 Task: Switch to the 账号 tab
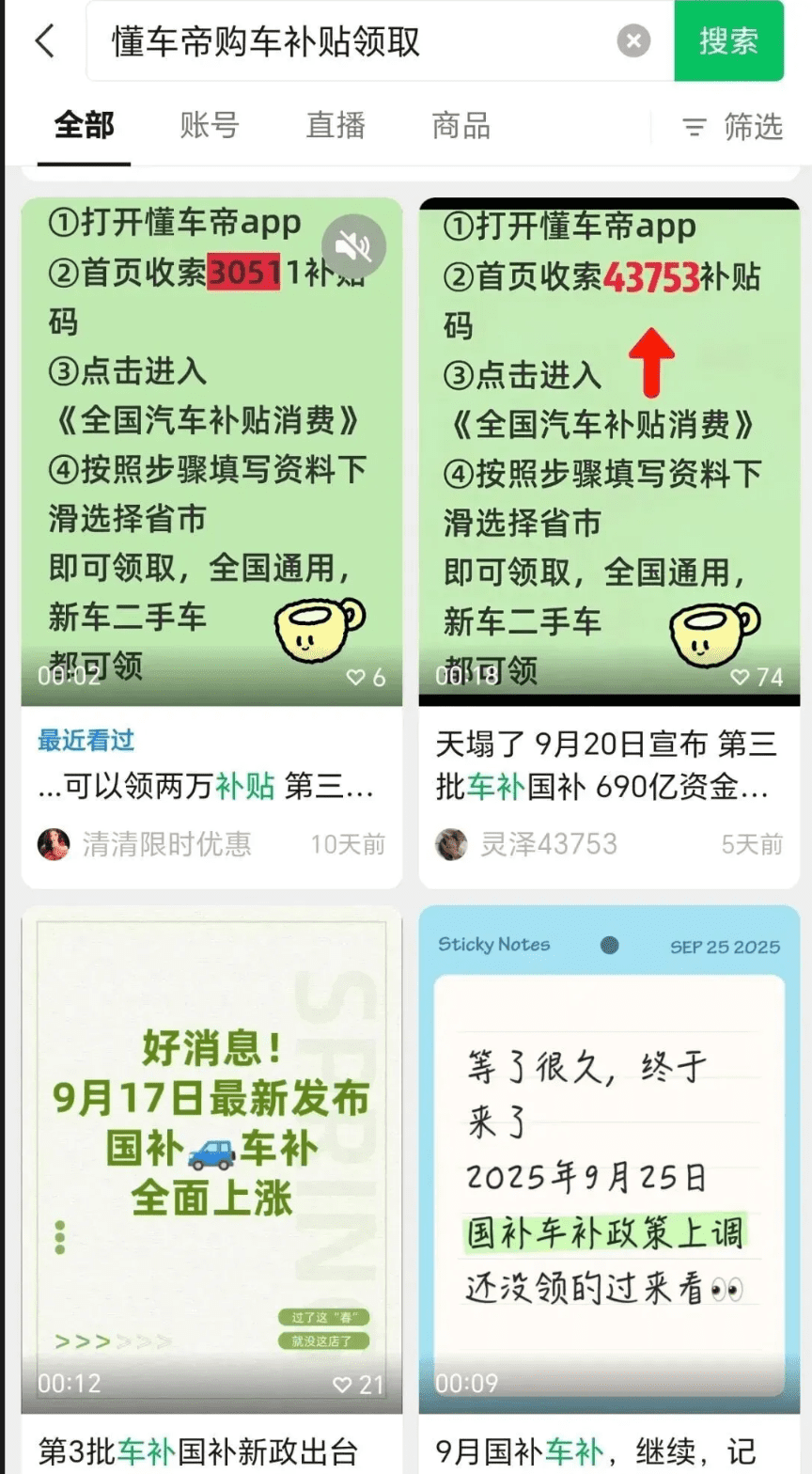point(209,126)
